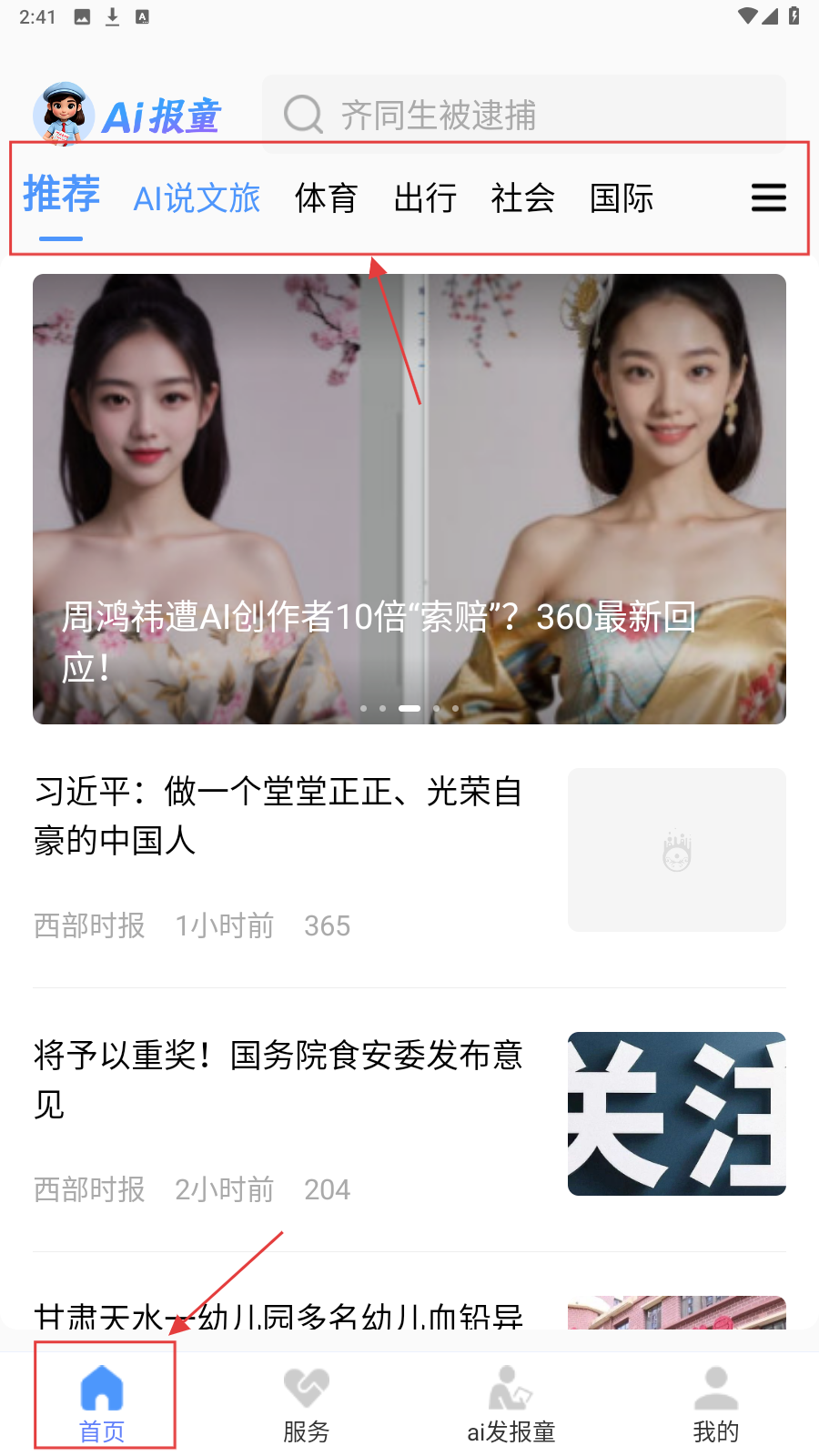Open the search box showing 齐同生被逮捕
The image size is (819, 1456).
[x=523, y=115]
